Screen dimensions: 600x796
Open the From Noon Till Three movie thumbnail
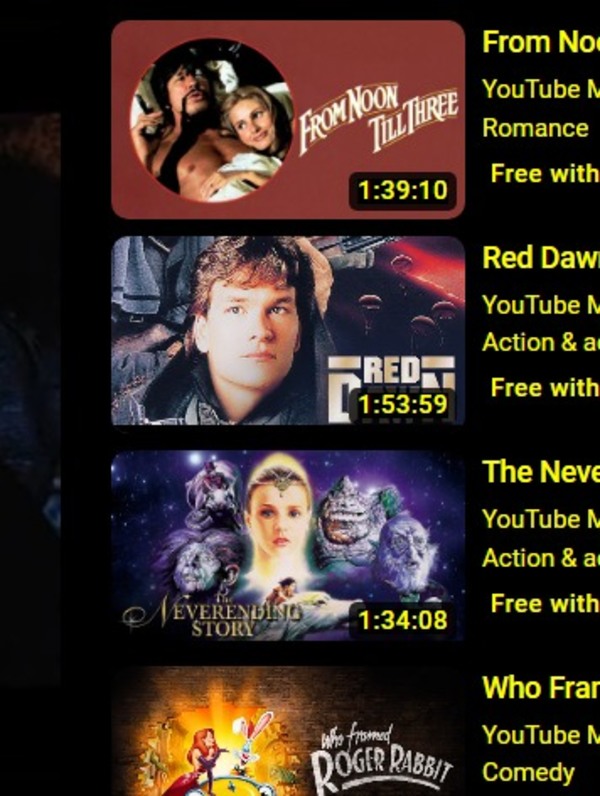[x=288, y=120]
